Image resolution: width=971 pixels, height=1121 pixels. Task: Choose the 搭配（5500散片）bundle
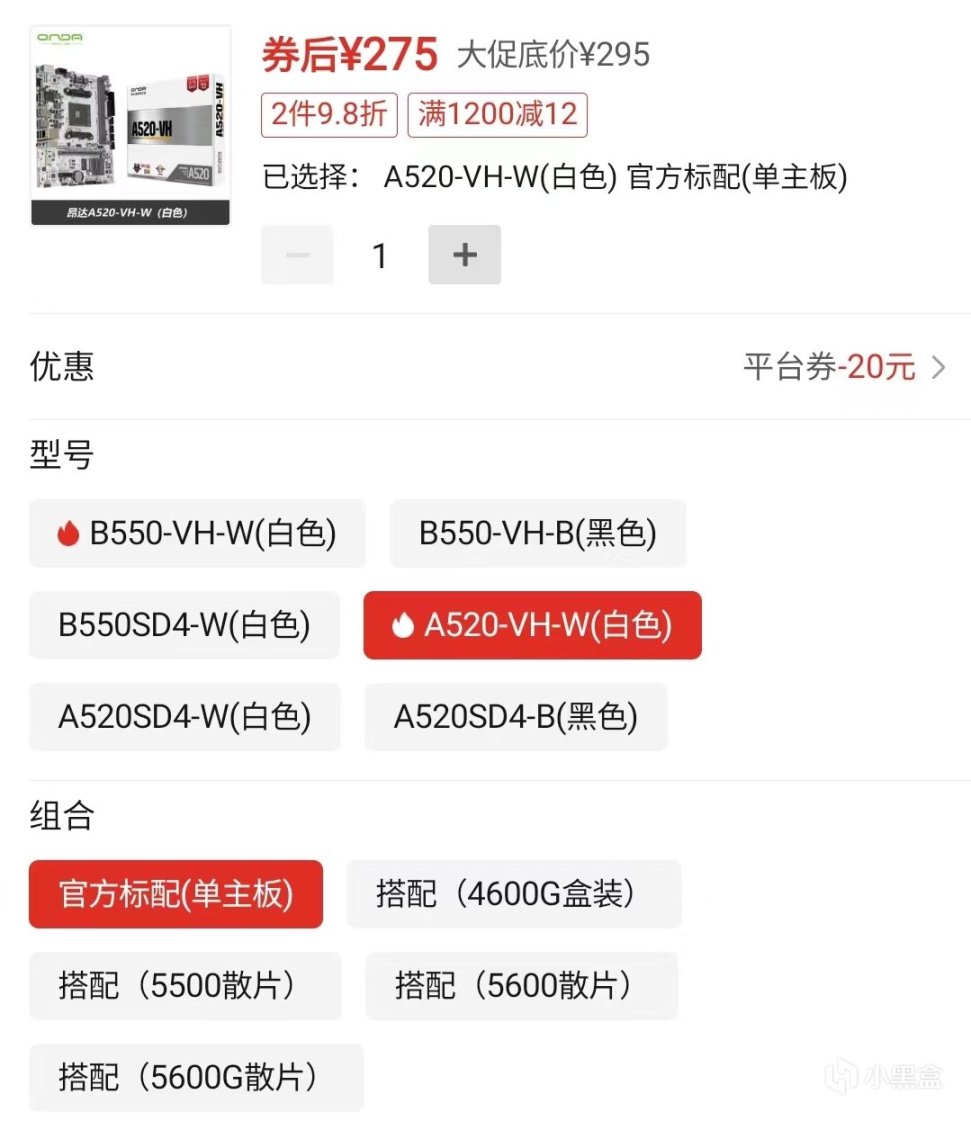tap(185, 986)
